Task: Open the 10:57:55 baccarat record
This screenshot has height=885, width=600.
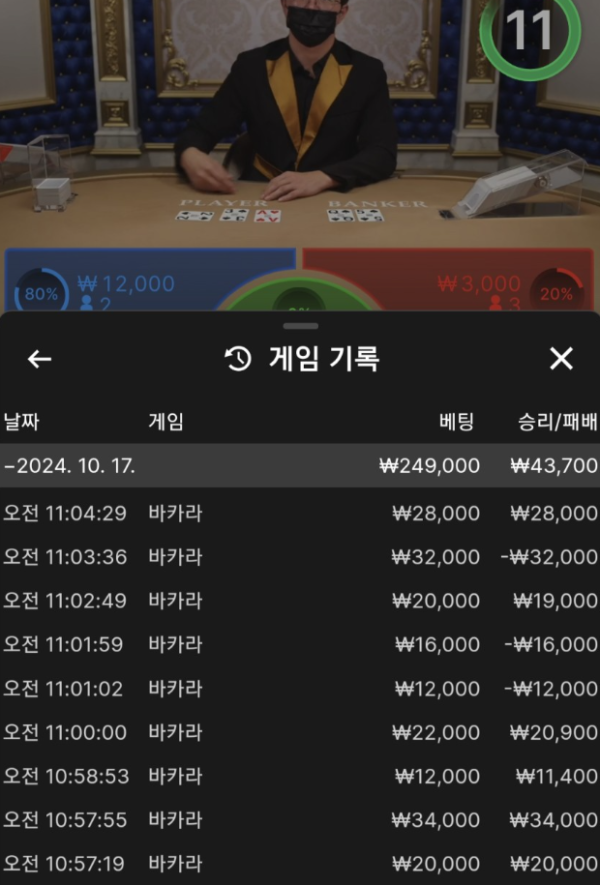Action: point(300,820)
